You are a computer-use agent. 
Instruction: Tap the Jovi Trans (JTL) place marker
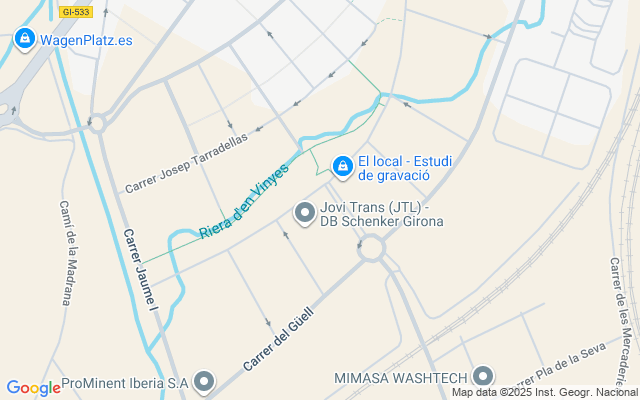(x=305, y=213)
